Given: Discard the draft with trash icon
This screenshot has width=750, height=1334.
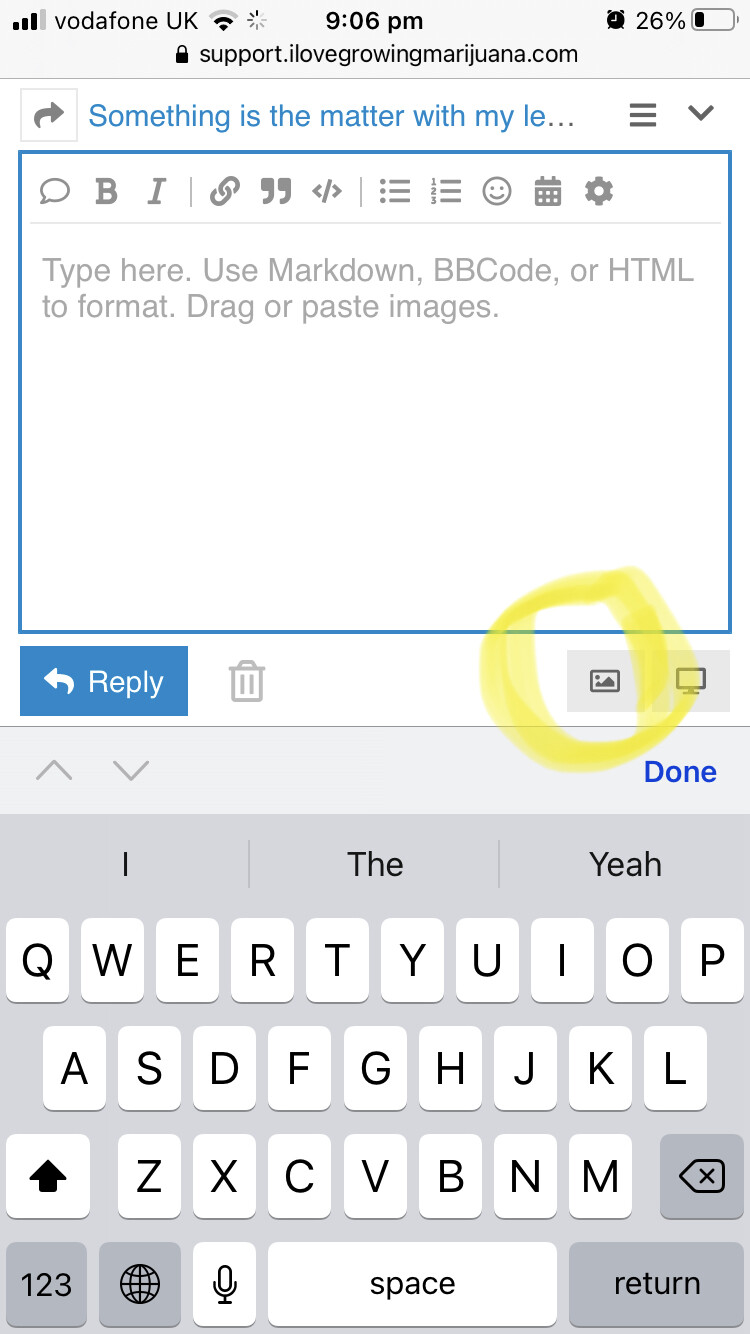Looking at the screenshot, I should (246, 682).
